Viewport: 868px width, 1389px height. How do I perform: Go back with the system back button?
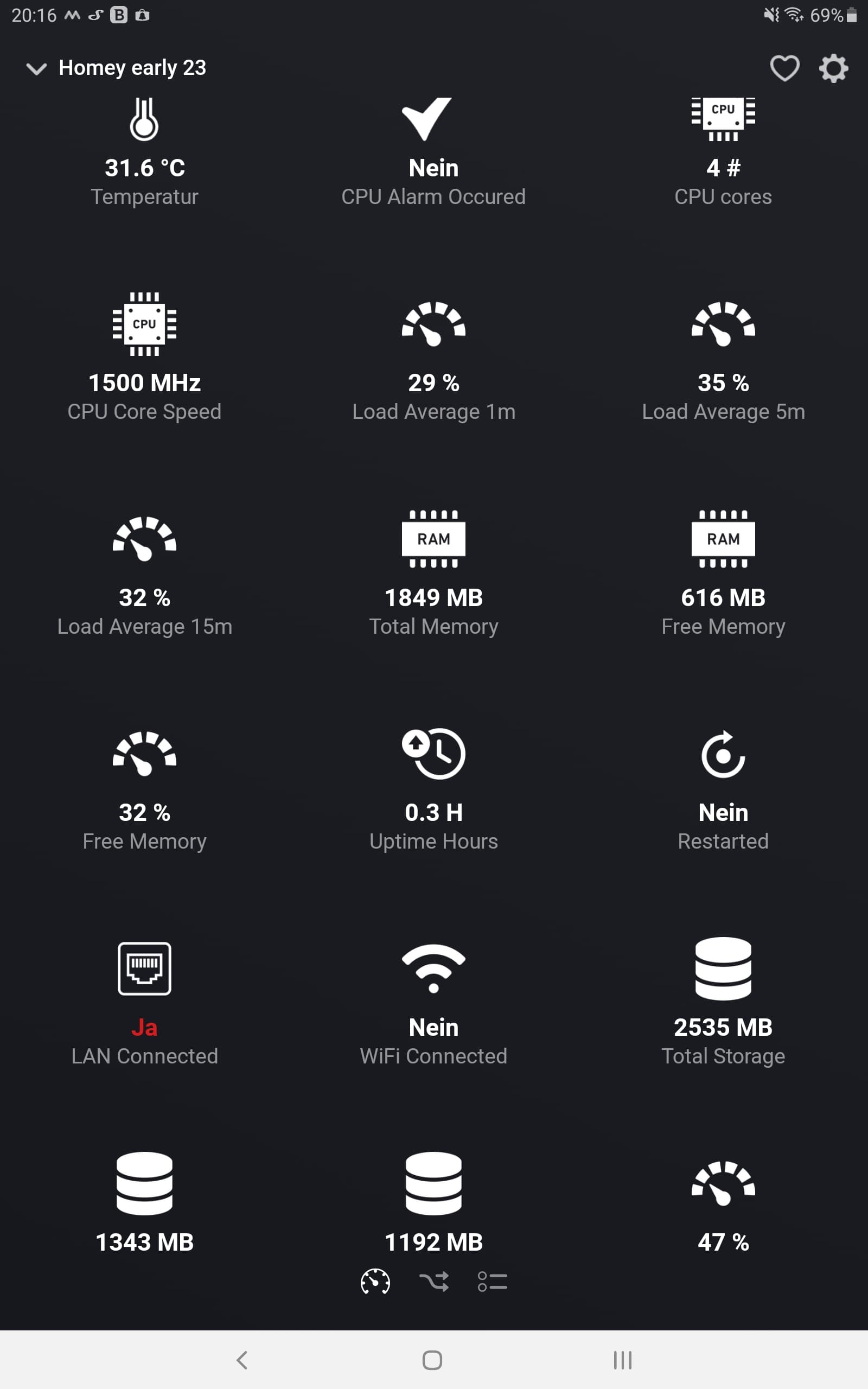(x=242, y=1360)
